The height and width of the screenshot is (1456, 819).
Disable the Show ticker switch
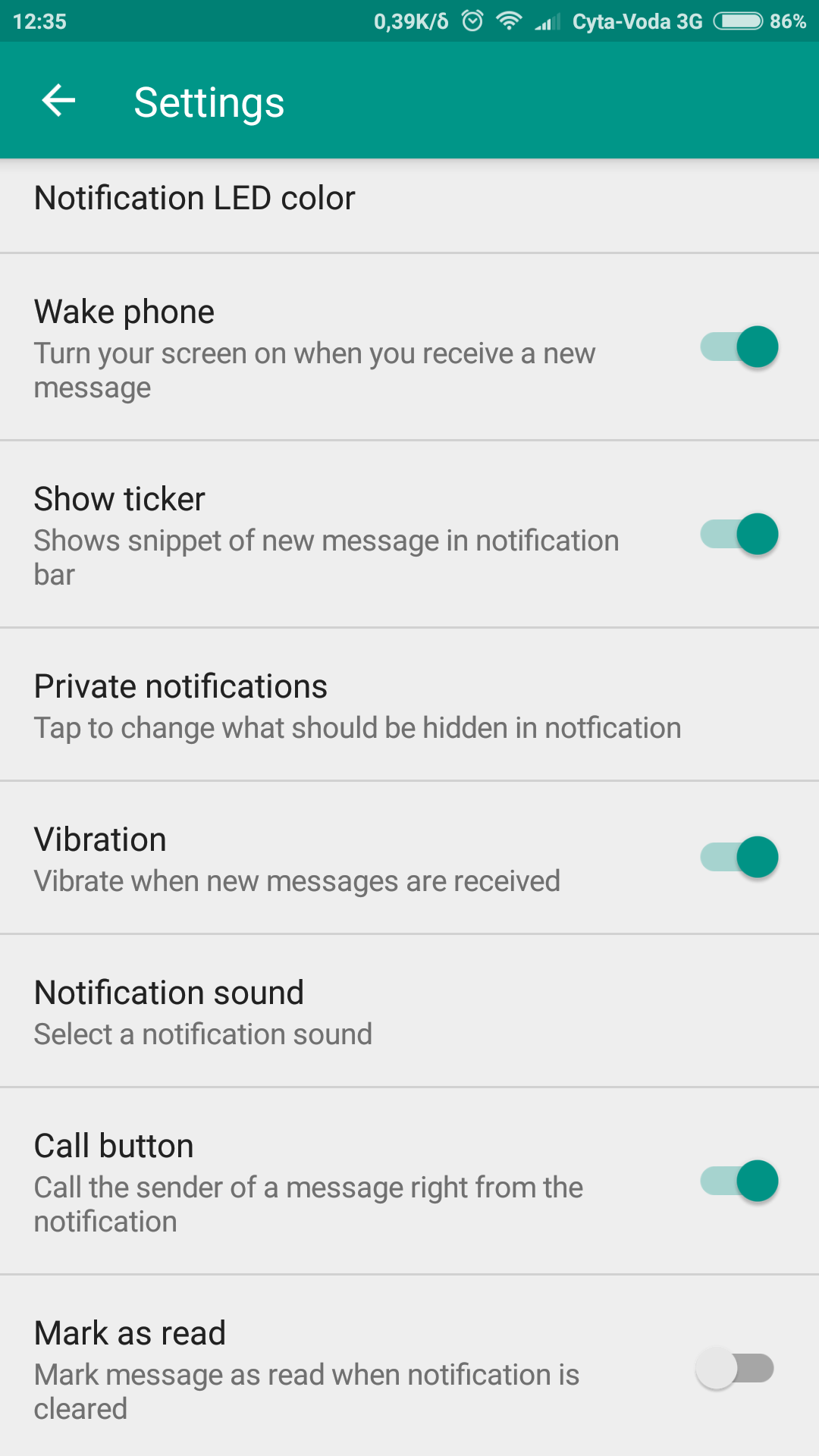[x=739, y=534]
